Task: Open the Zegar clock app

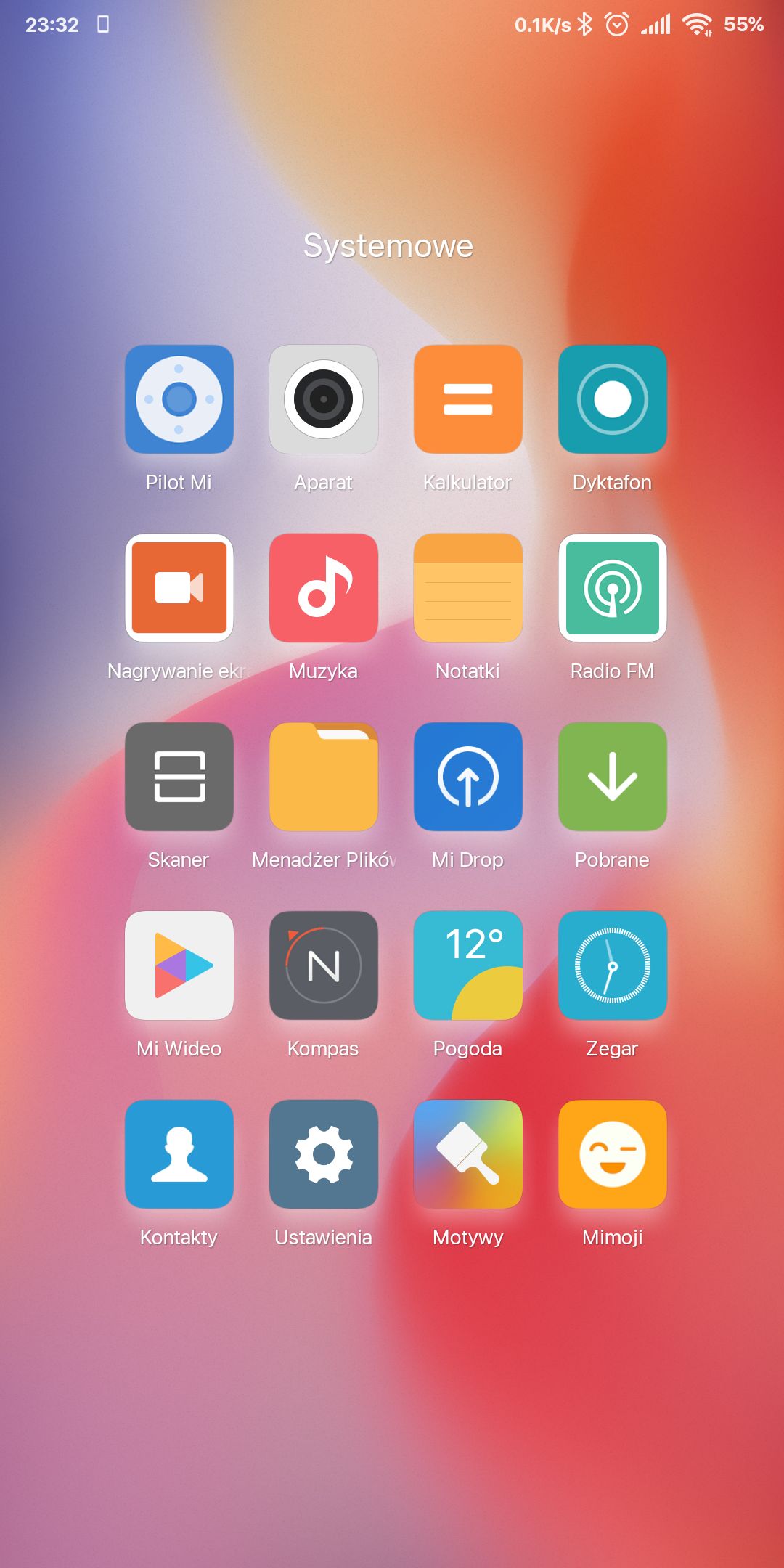Action: 612,965
